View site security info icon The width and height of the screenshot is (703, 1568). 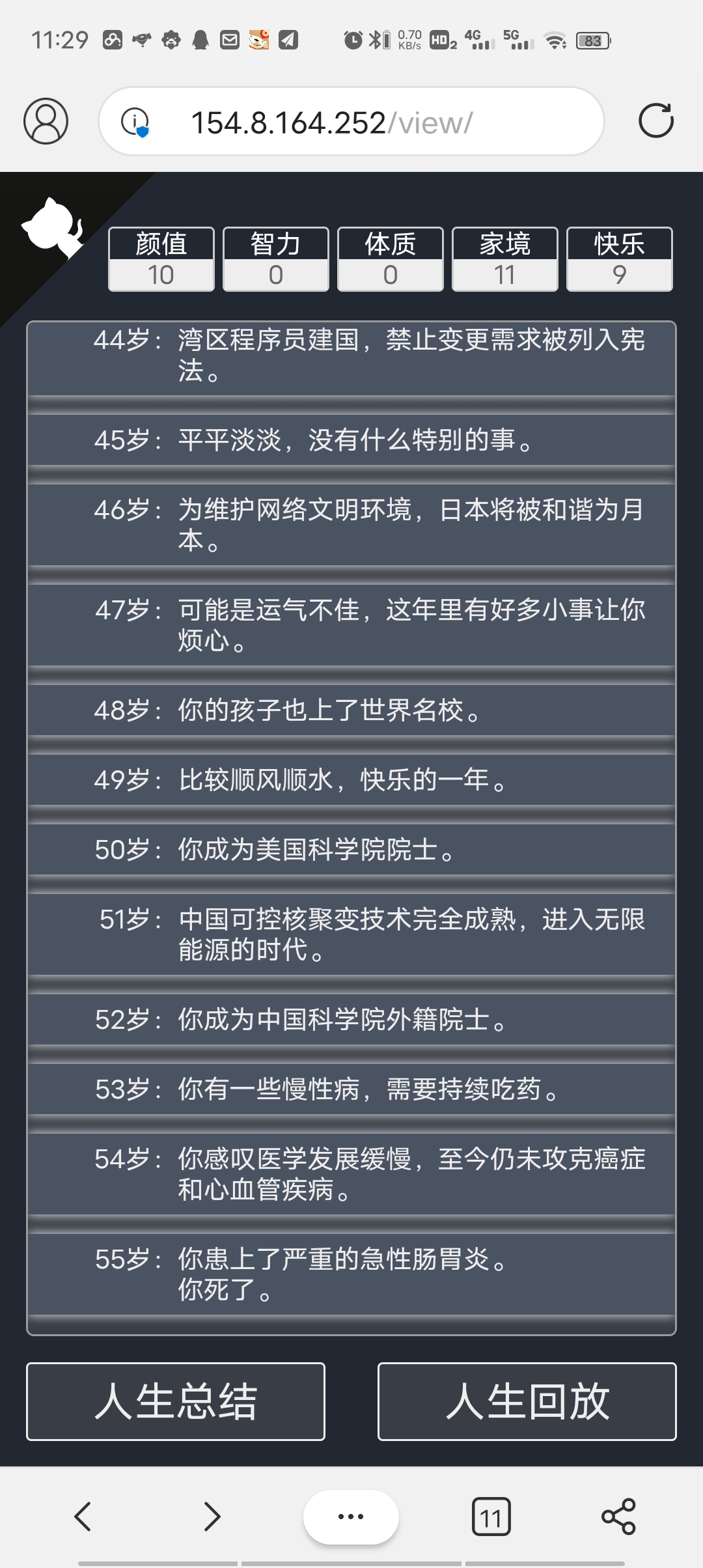point(135,122)
